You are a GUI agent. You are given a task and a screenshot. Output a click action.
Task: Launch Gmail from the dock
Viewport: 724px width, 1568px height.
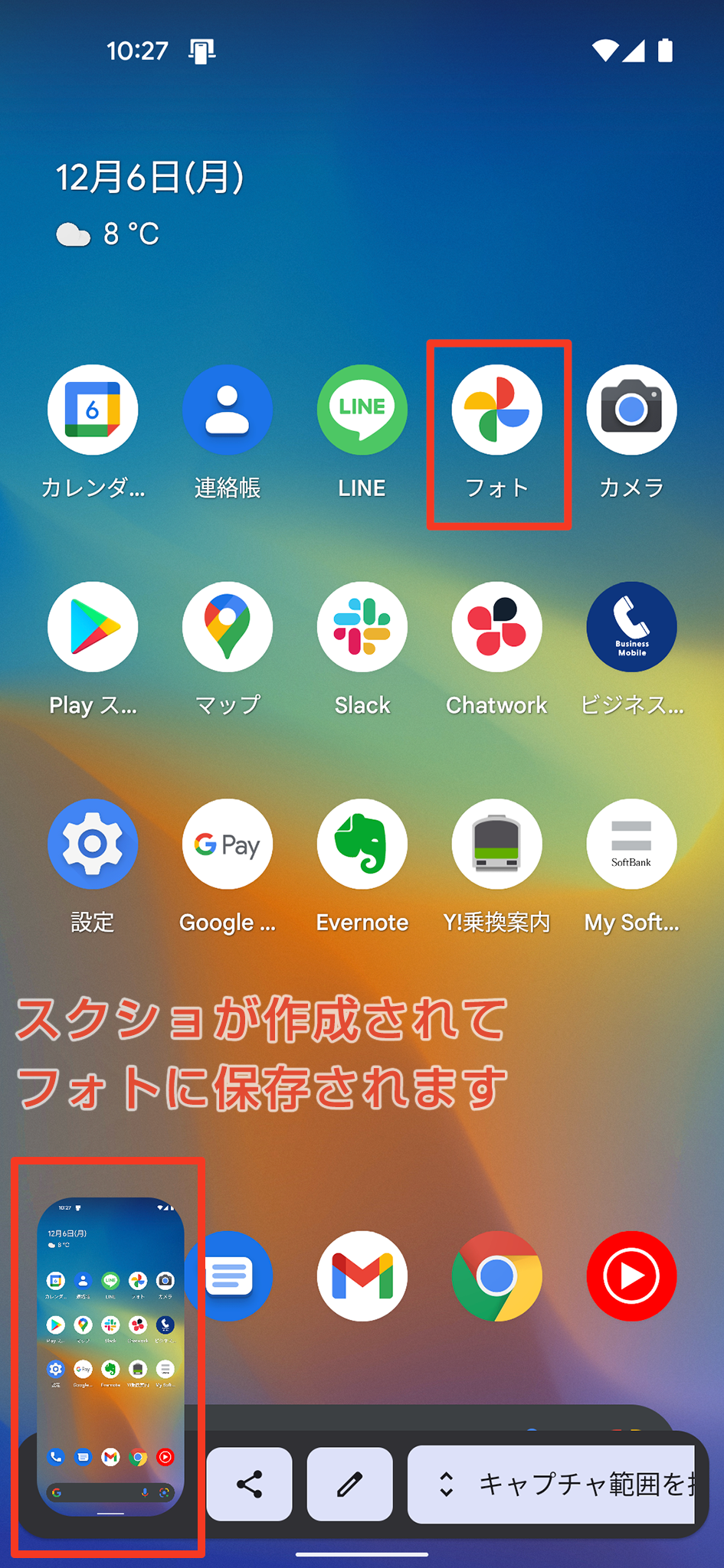[362, 1276]
